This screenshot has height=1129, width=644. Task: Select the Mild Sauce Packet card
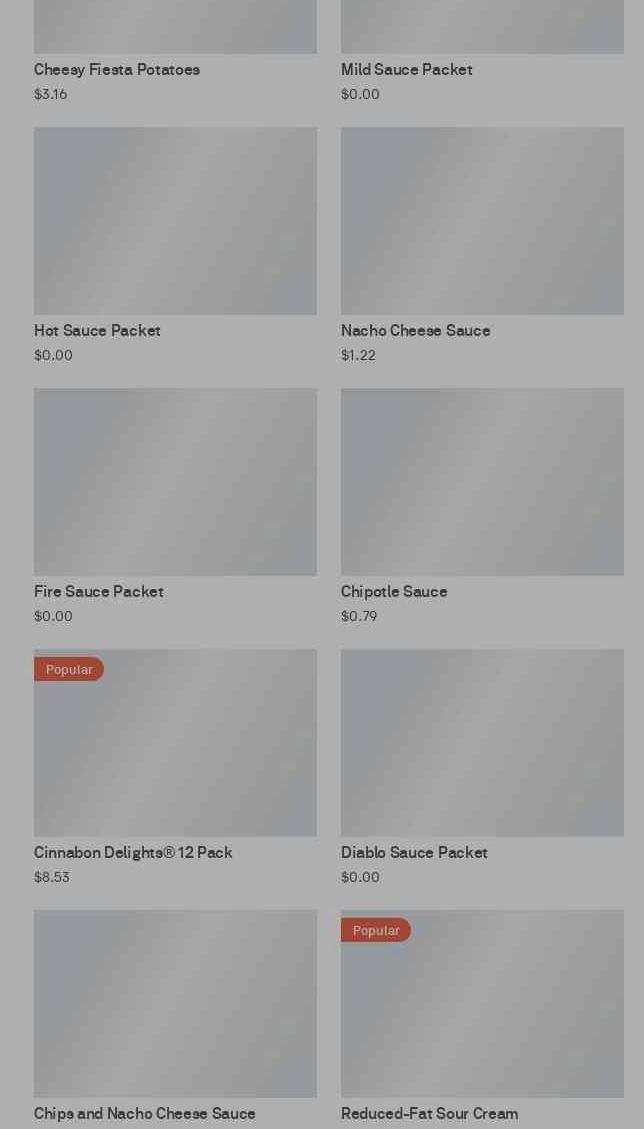point(482,52)
